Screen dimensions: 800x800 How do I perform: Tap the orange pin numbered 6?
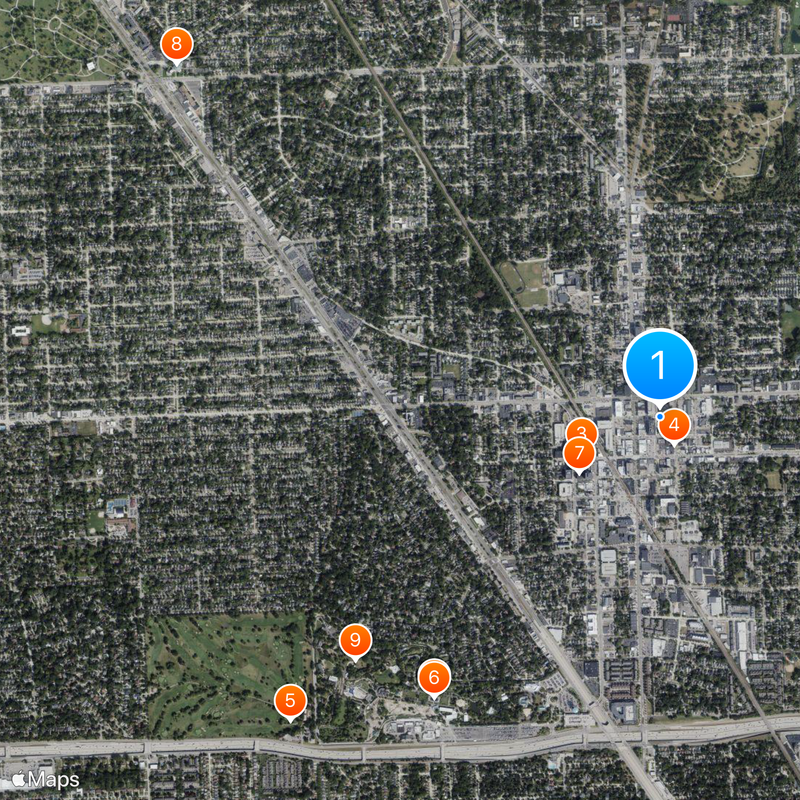tap(434, 677)
